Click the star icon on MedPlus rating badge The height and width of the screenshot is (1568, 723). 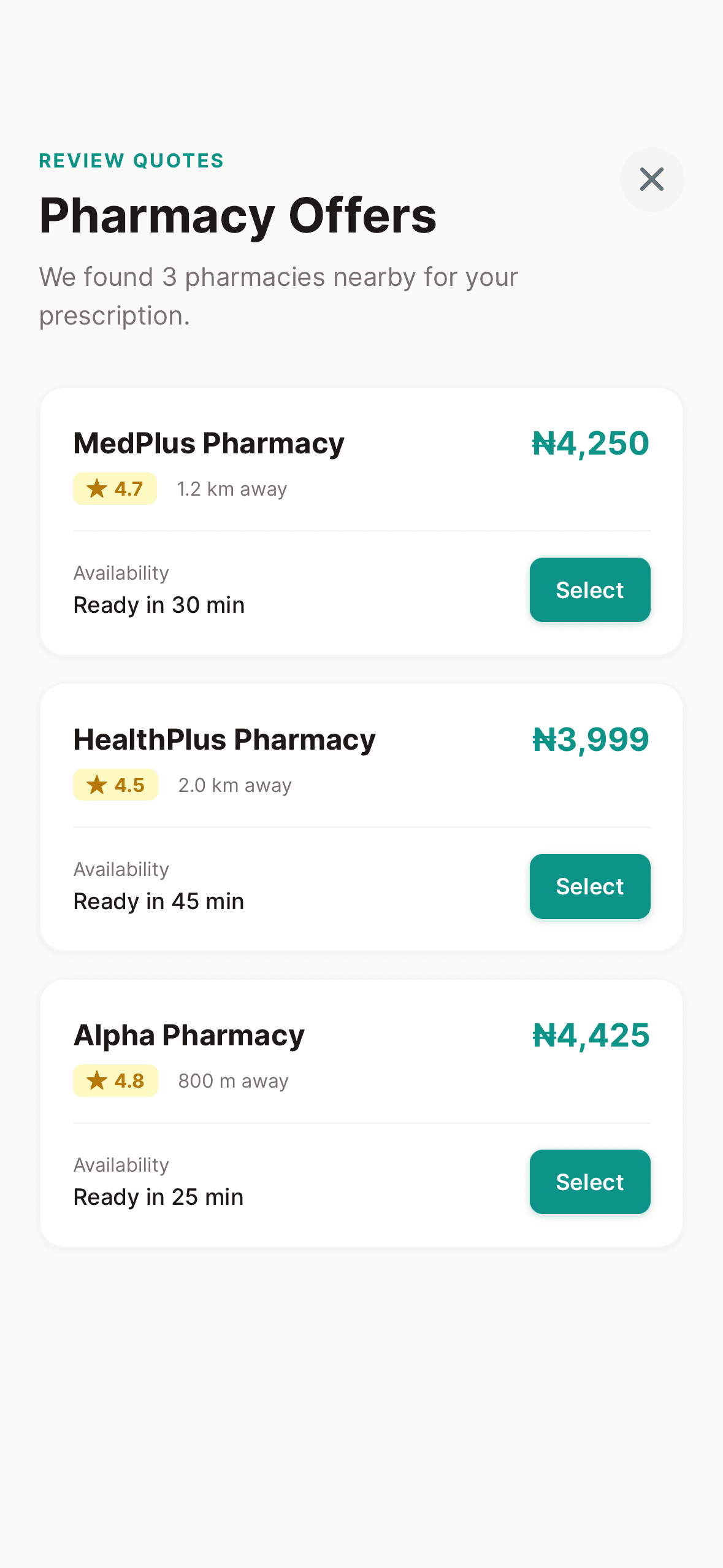tap(97, 488)
